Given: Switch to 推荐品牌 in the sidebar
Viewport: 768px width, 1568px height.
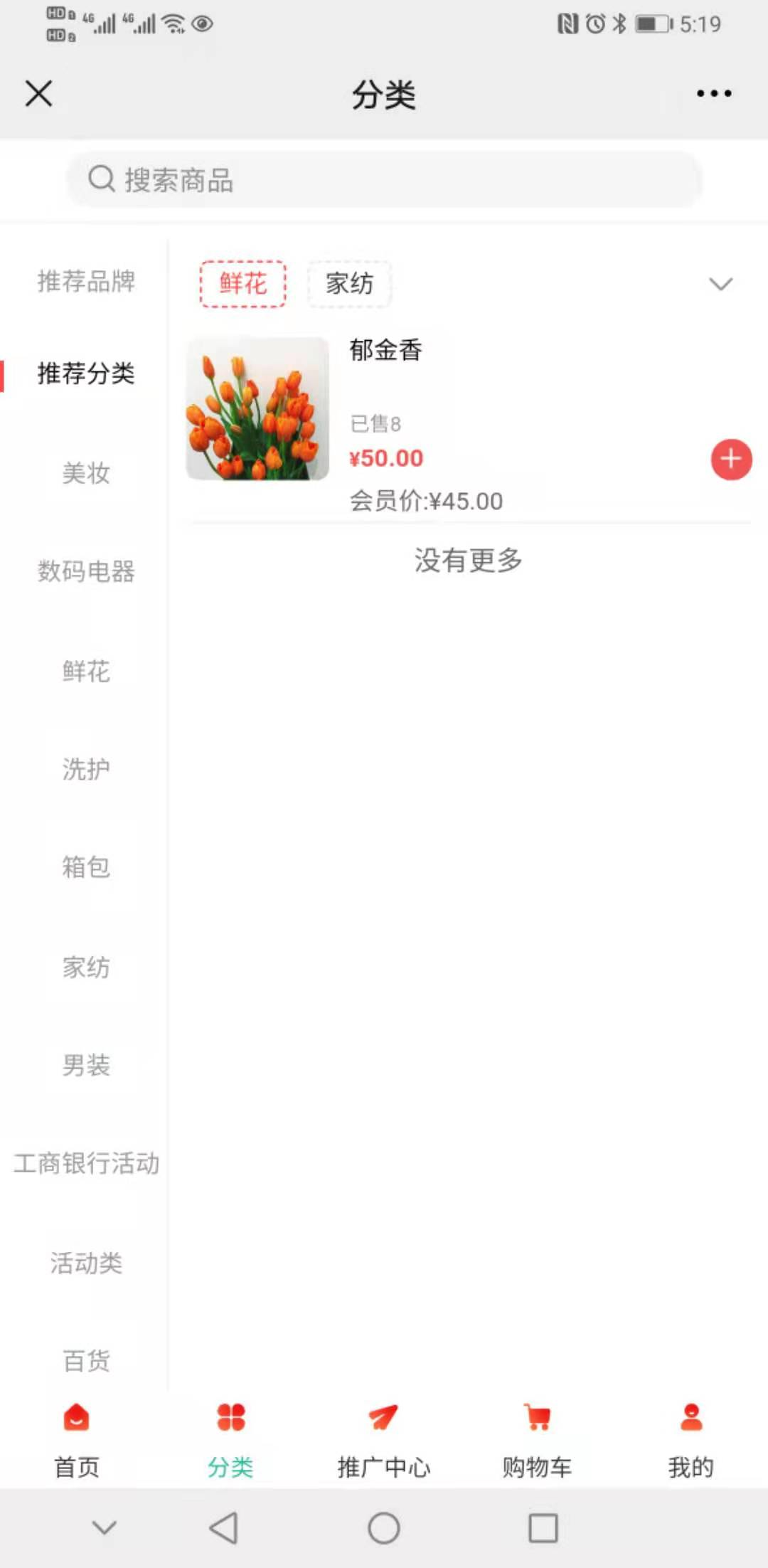Looking at the screenshot, I should click(x=86, y=281).
